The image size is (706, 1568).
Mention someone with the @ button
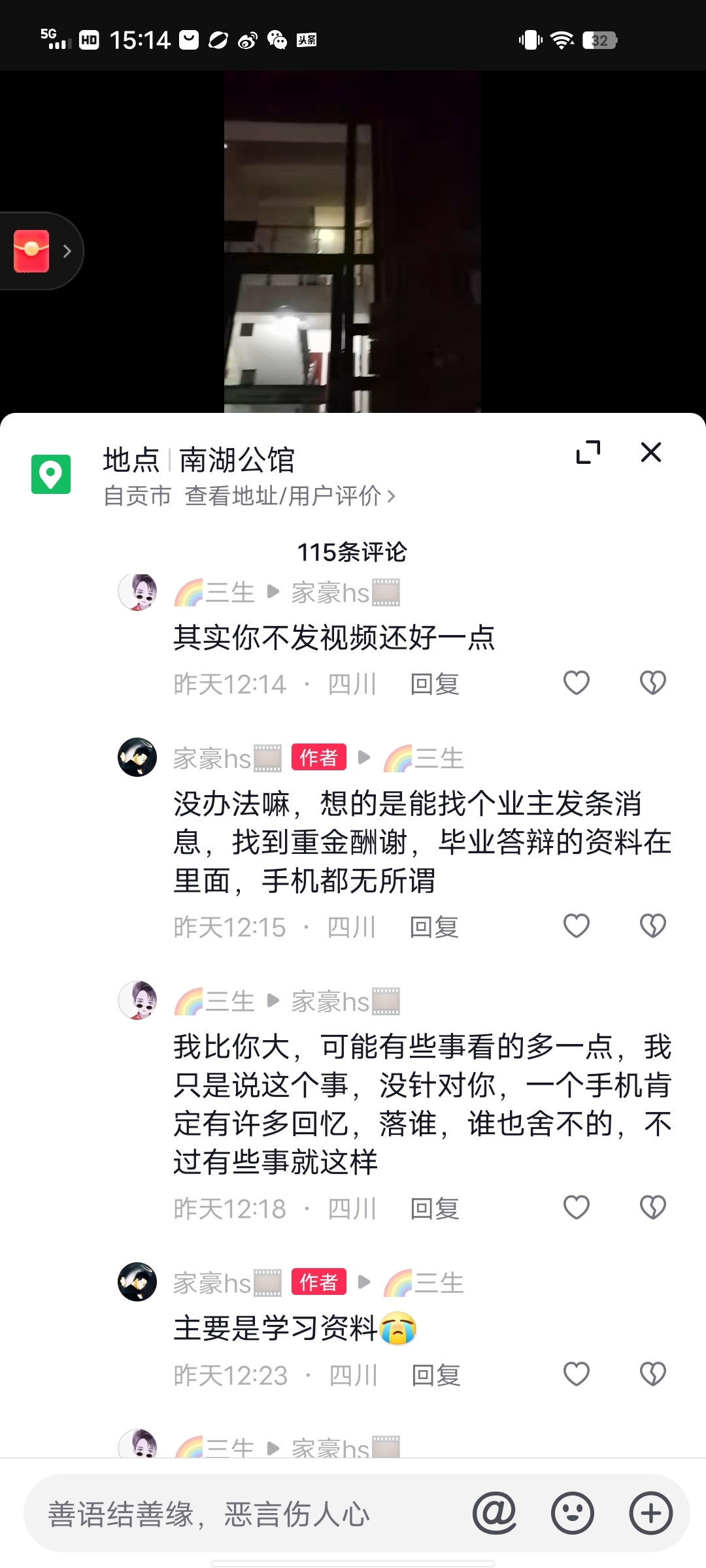click(494, 1513)
